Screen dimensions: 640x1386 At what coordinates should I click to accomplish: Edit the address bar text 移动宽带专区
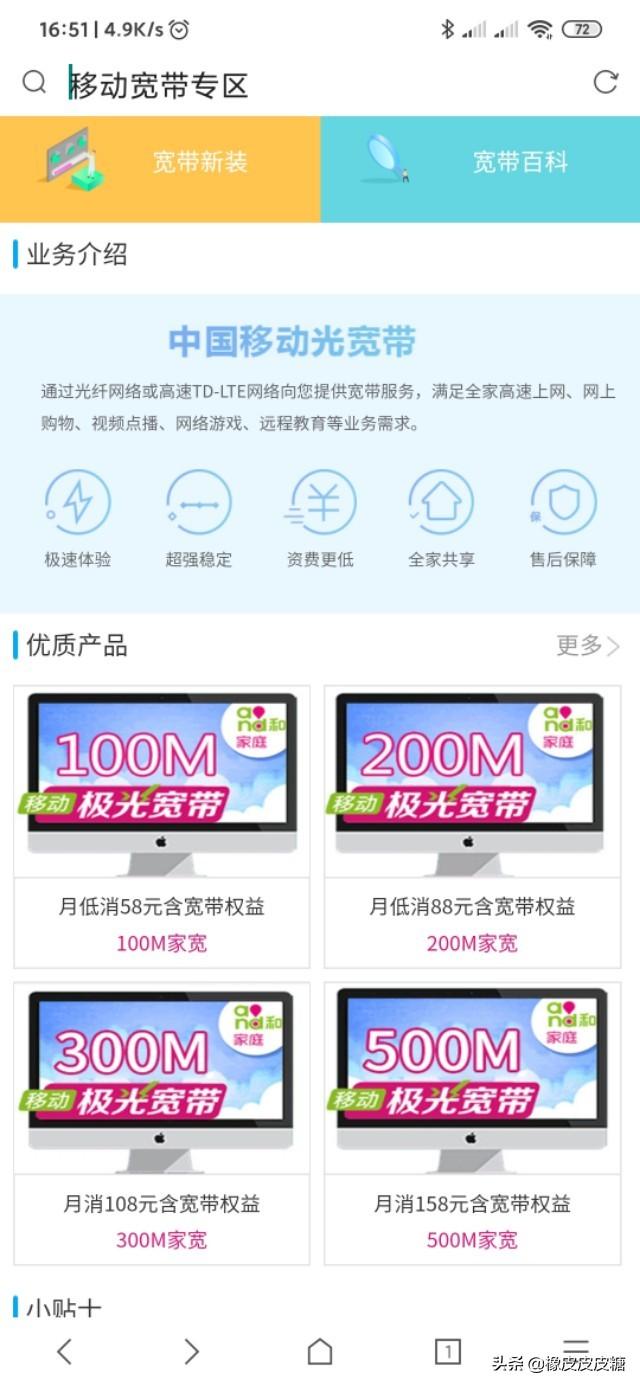click(x=159, y=85)
